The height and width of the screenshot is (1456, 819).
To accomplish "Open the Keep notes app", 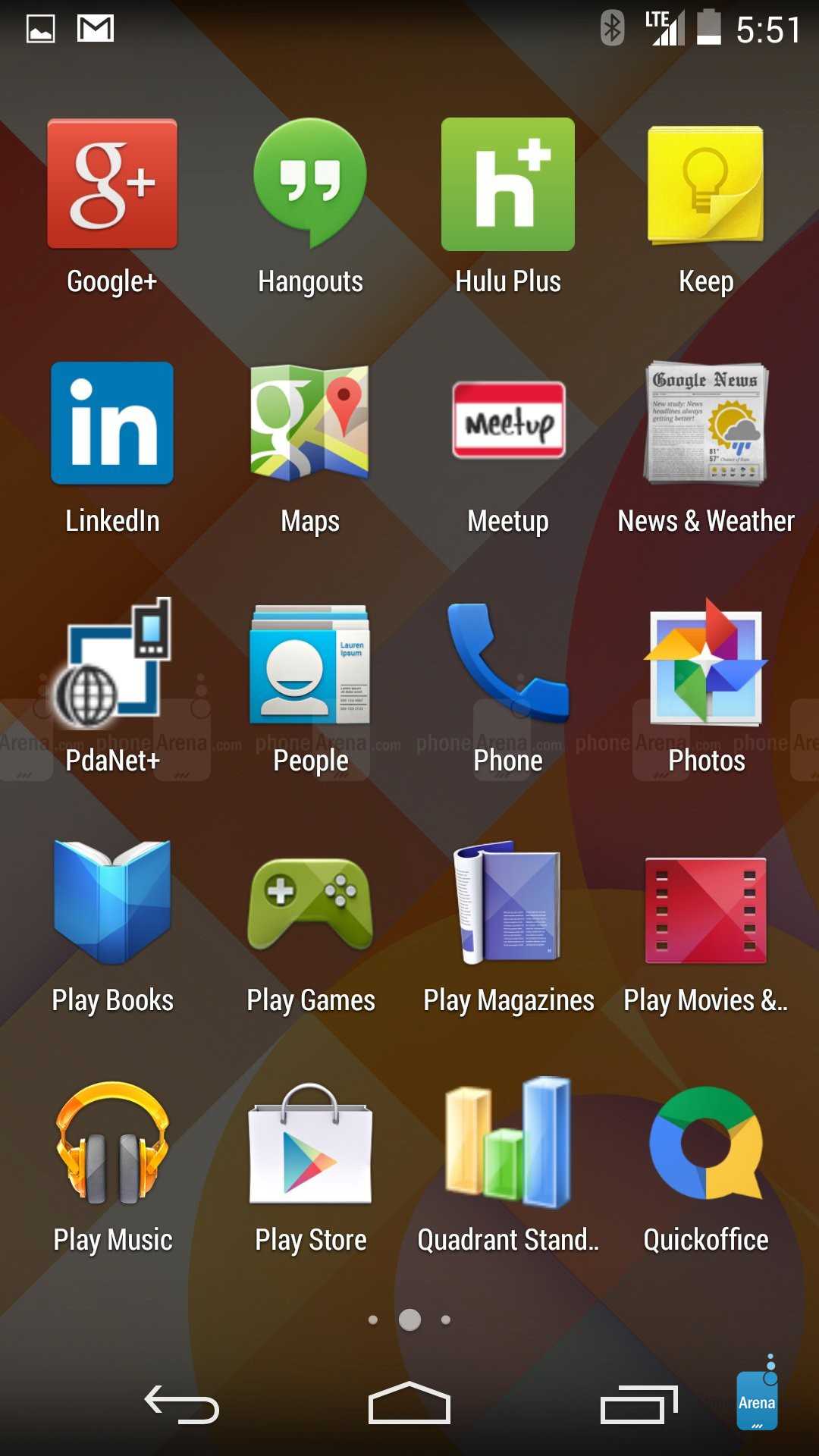I will click(706, 186).
